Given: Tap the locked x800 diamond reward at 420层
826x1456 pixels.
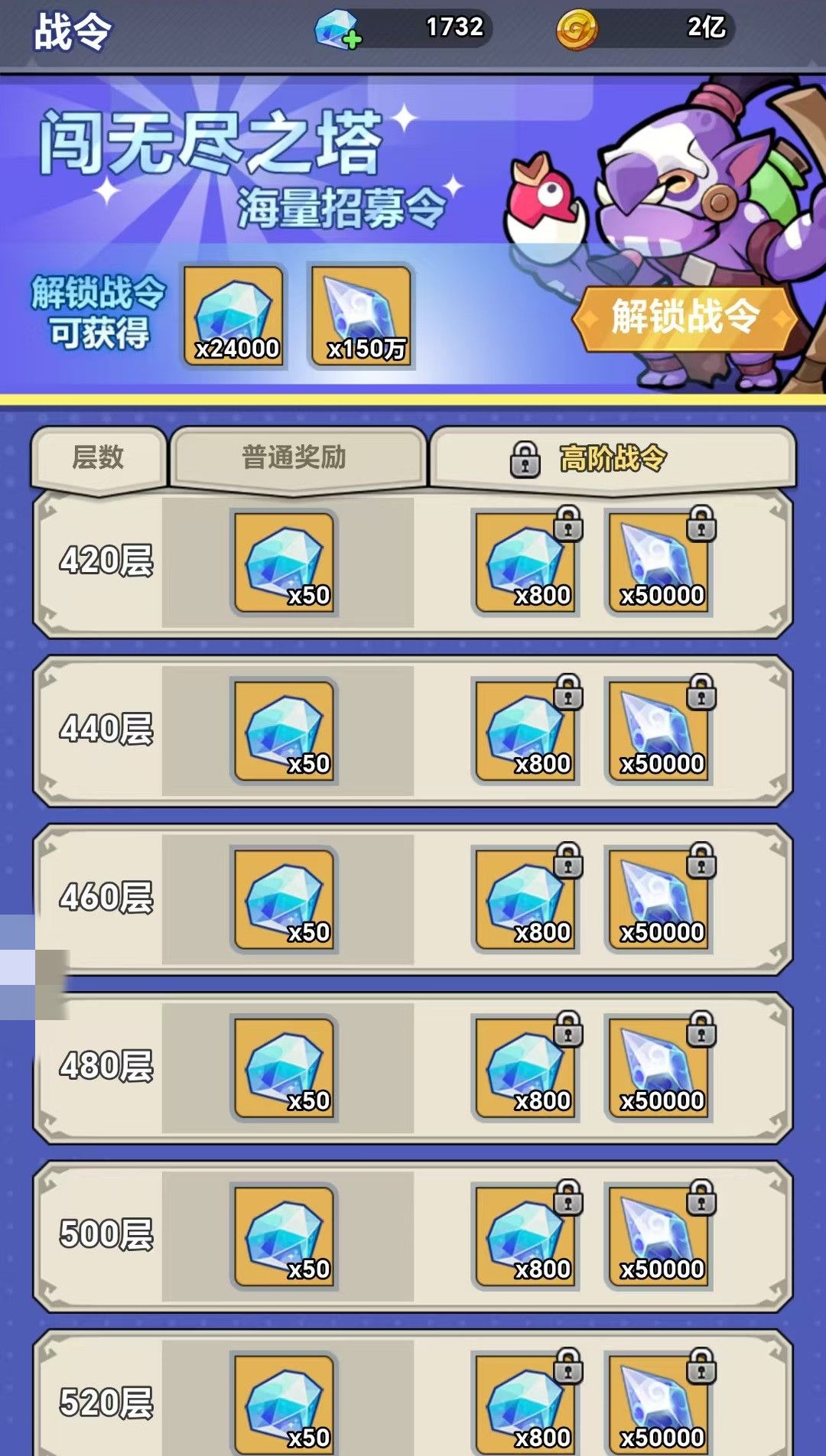Looking at the screenshot, I should (x=525, y=563).
